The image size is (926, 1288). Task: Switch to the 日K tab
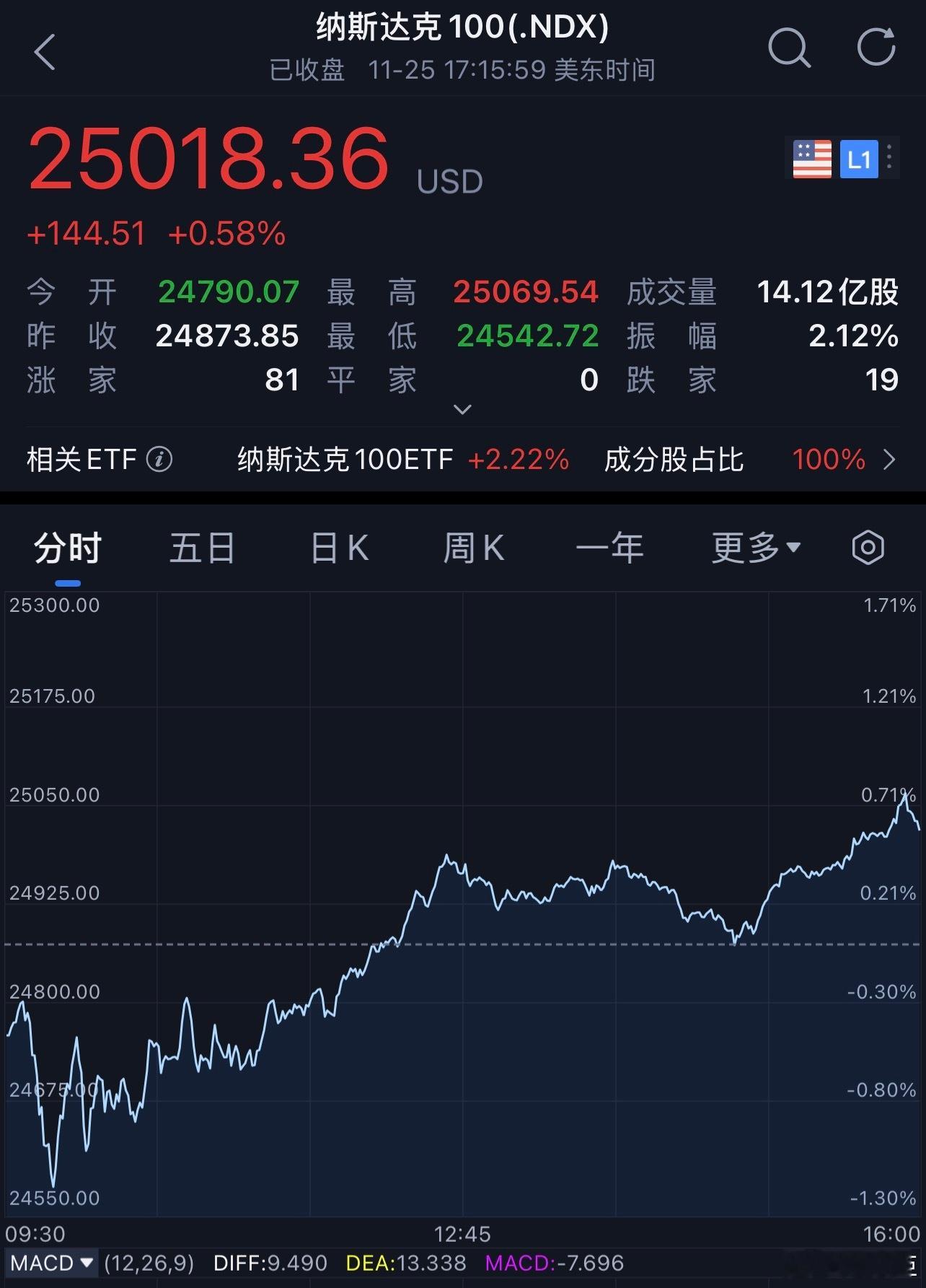point(338,547)
